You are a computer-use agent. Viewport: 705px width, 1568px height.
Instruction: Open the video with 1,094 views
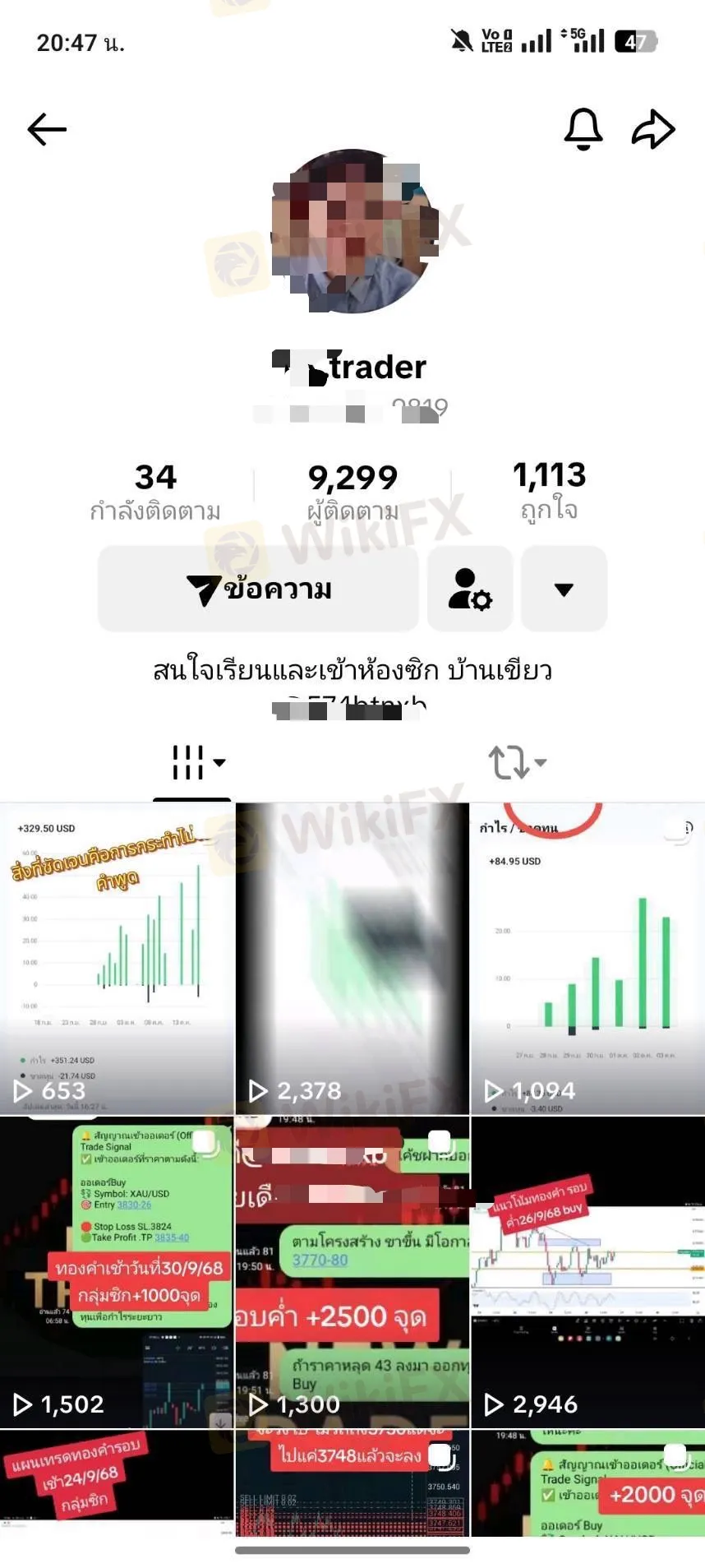587,958
